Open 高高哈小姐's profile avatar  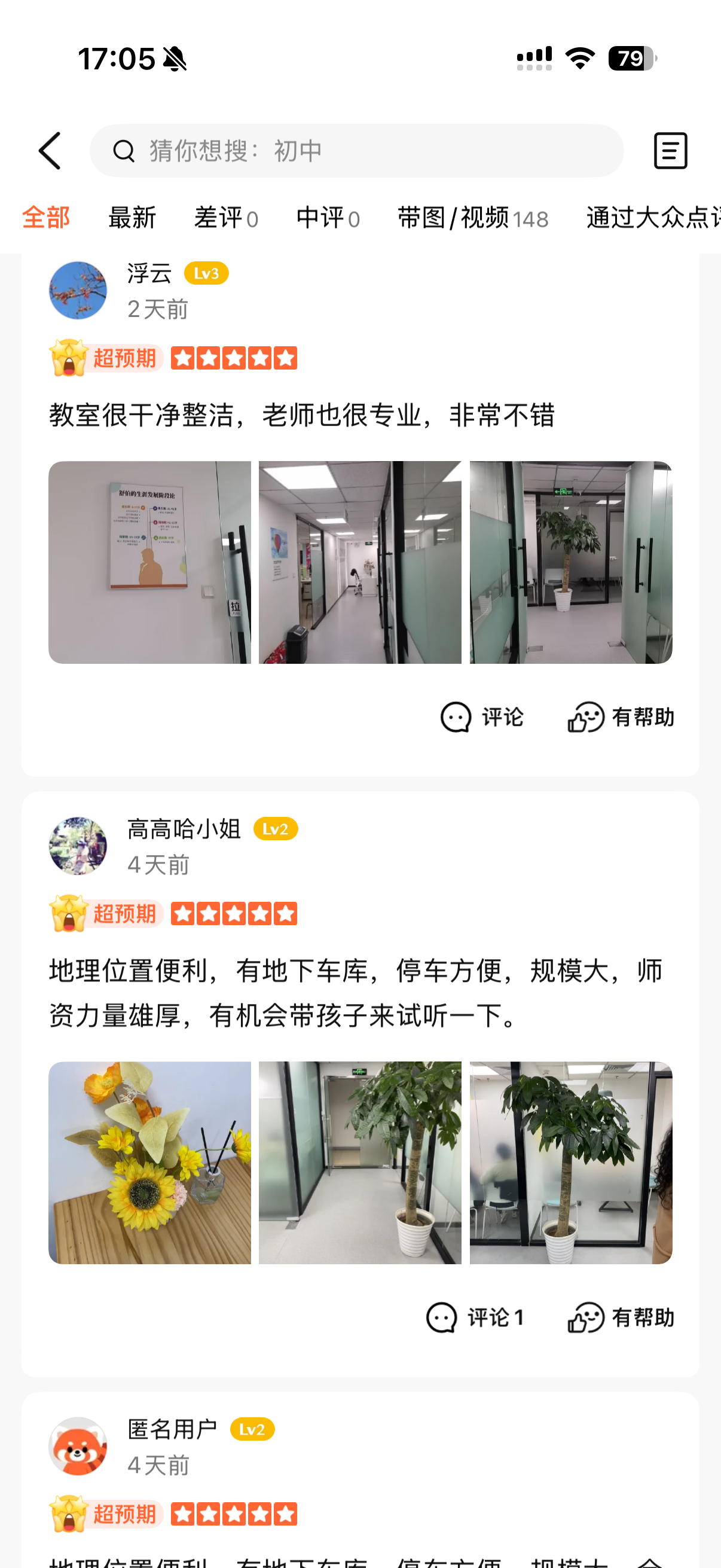pos(78,846)
